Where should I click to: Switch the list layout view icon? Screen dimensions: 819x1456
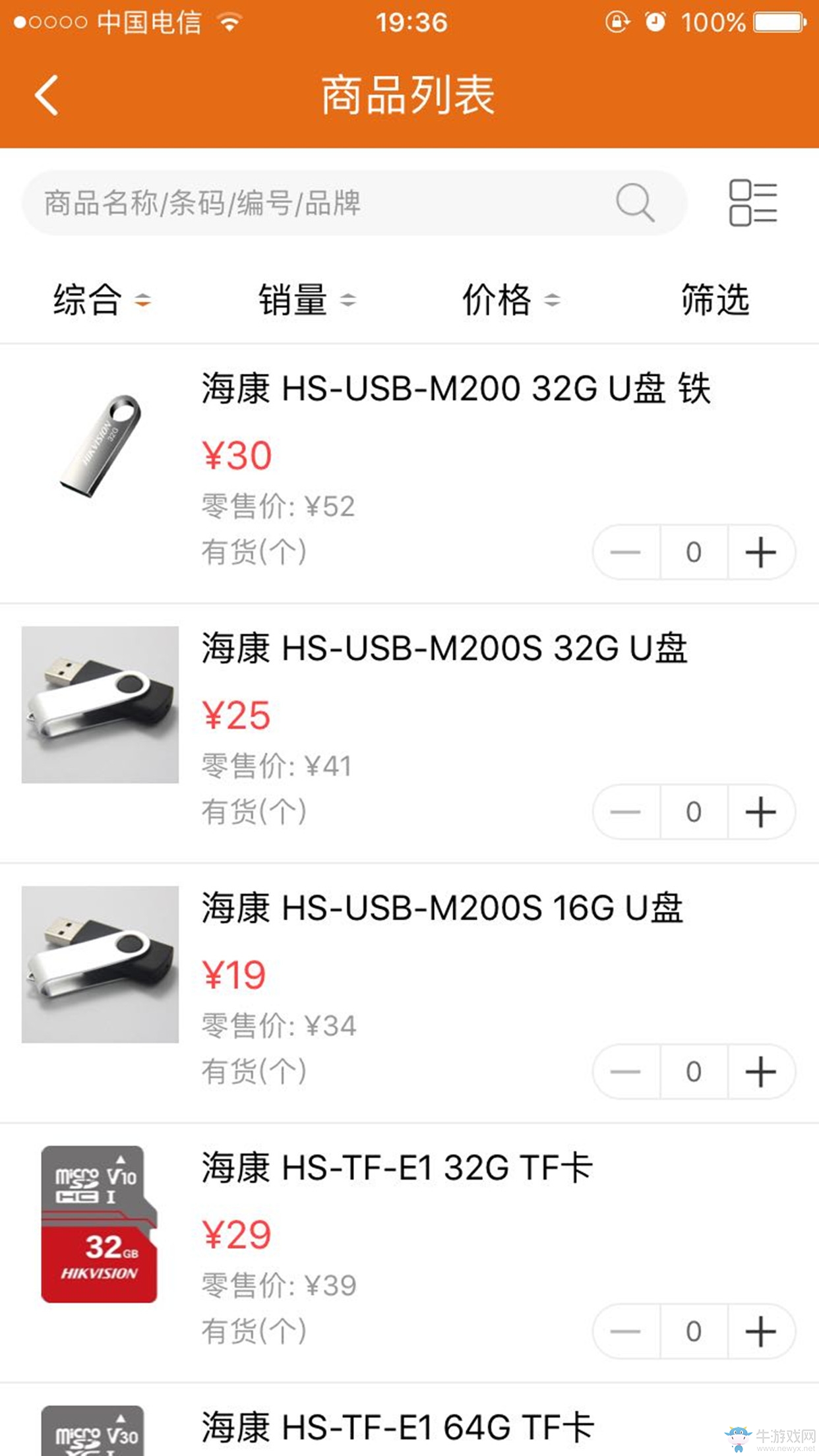tap(753, 203)
